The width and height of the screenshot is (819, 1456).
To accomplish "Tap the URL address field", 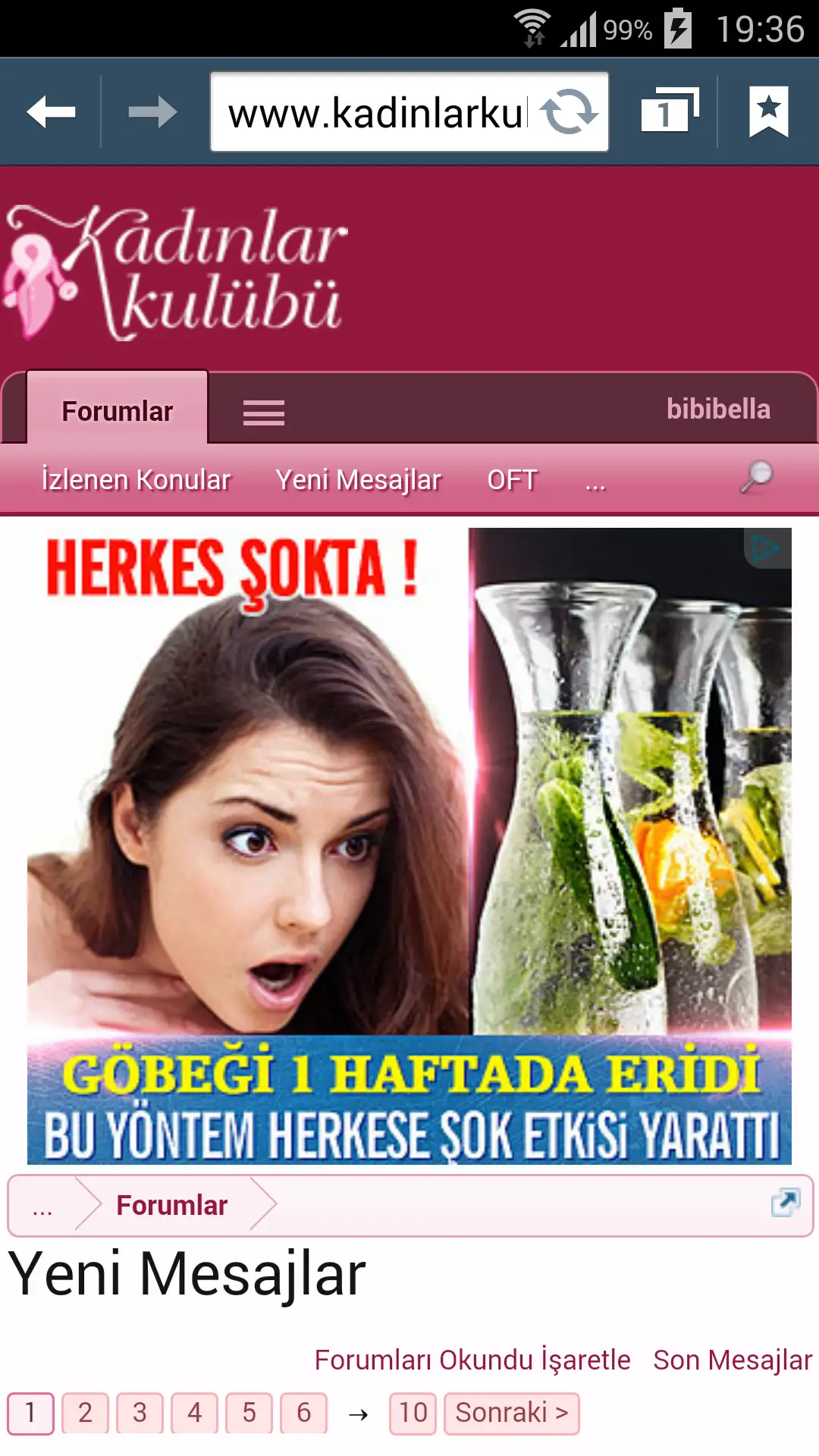I will 376,114.
